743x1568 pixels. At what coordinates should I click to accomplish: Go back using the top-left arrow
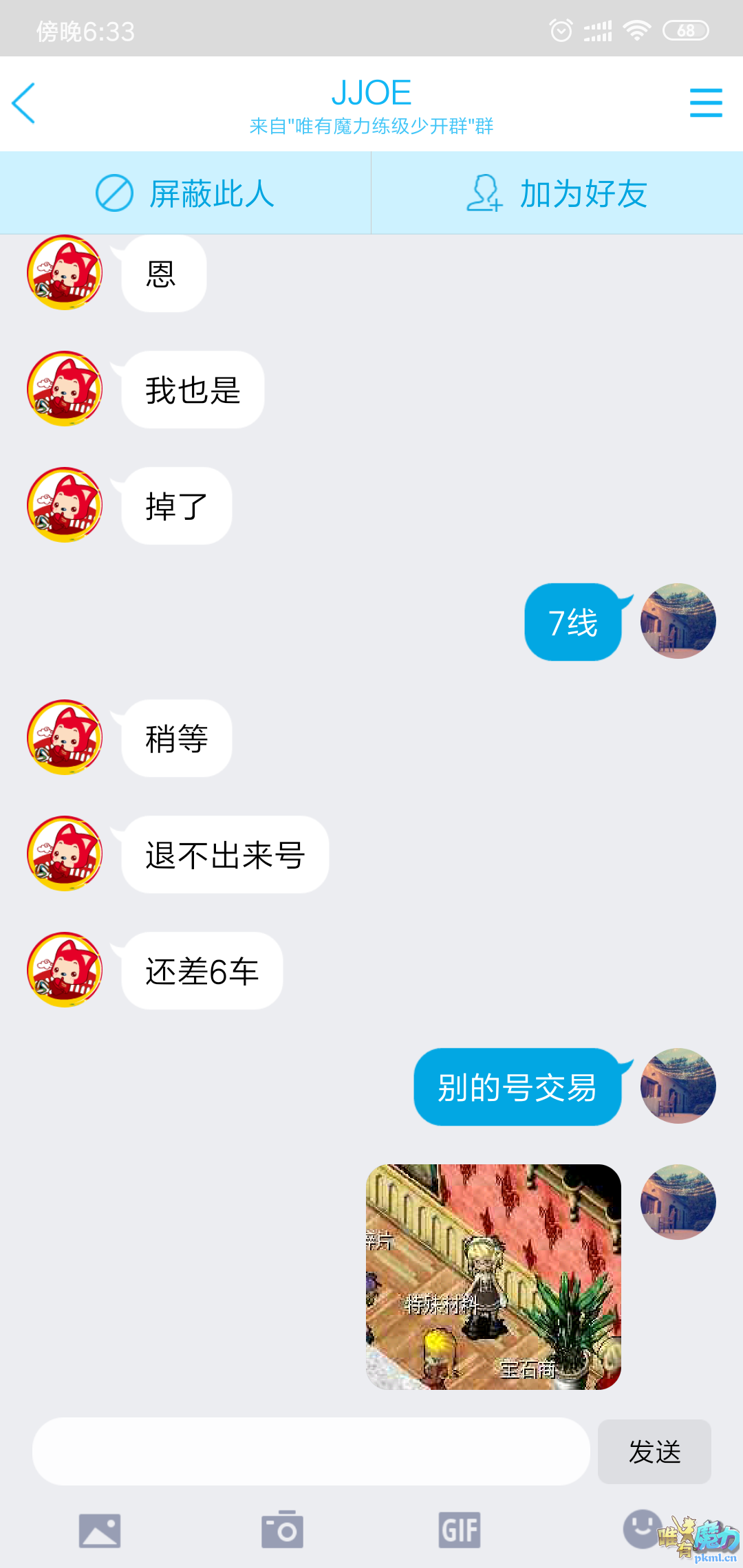(24, 103)
